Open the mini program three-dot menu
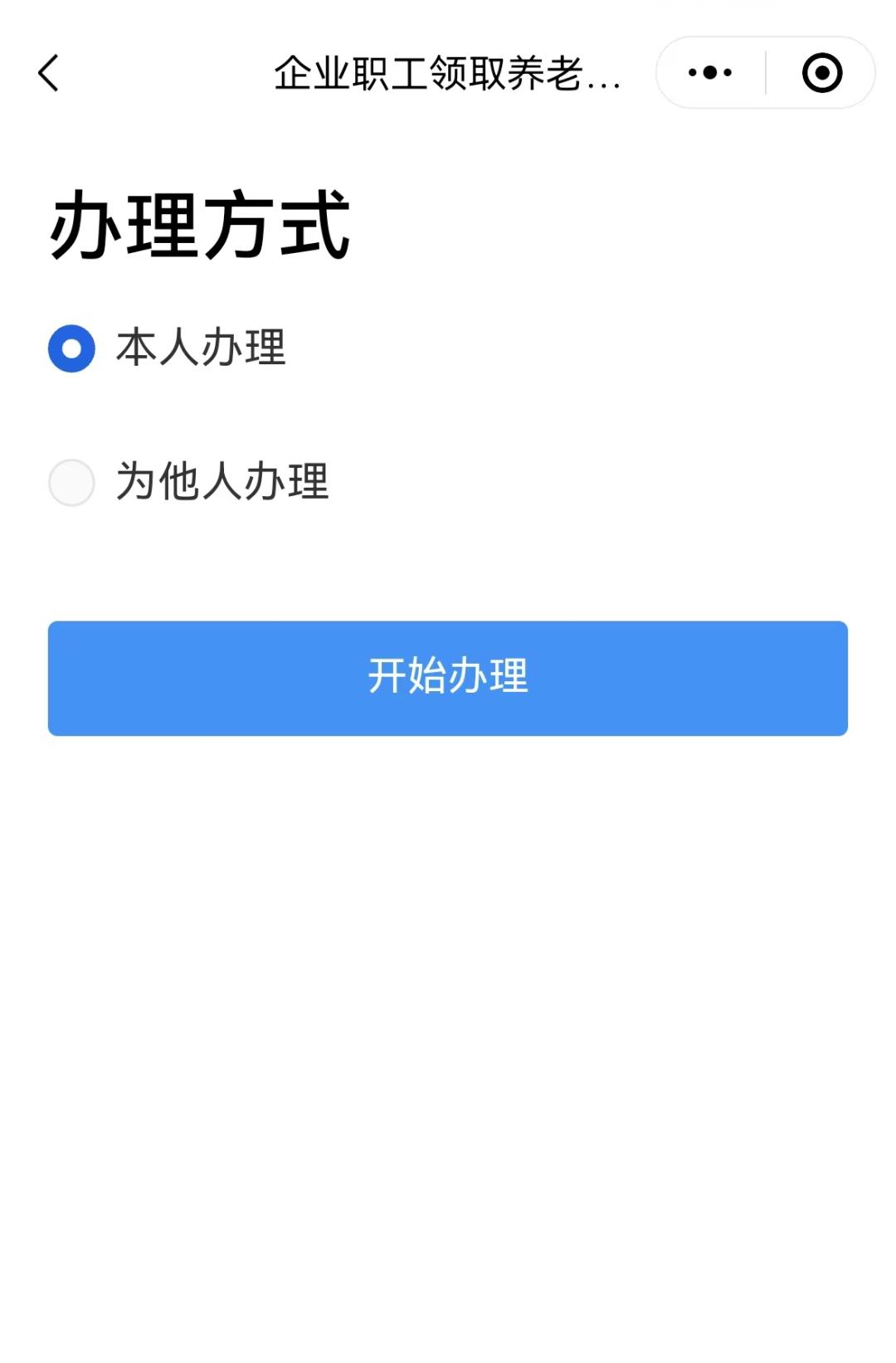This screenshot has width=896, height=1363. (710, 73)
